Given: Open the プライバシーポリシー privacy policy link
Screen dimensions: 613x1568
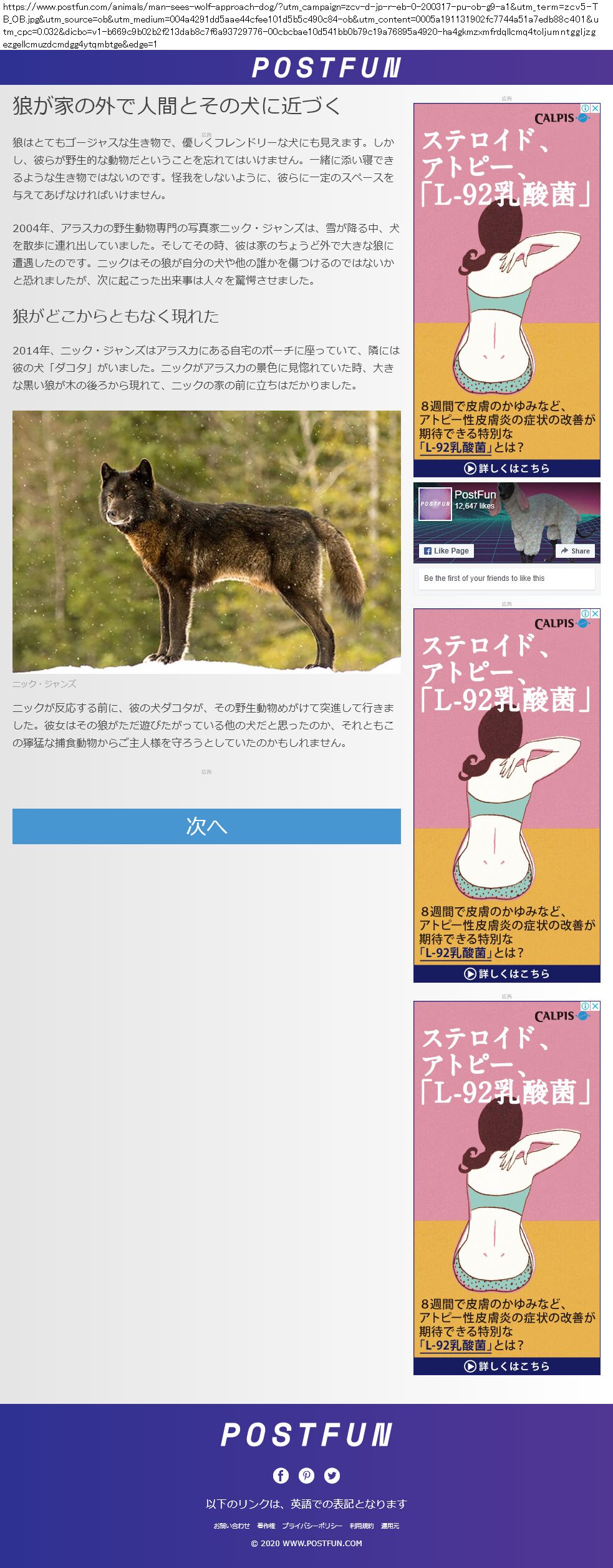Looking at the screenshot, I should (312, 1526).
